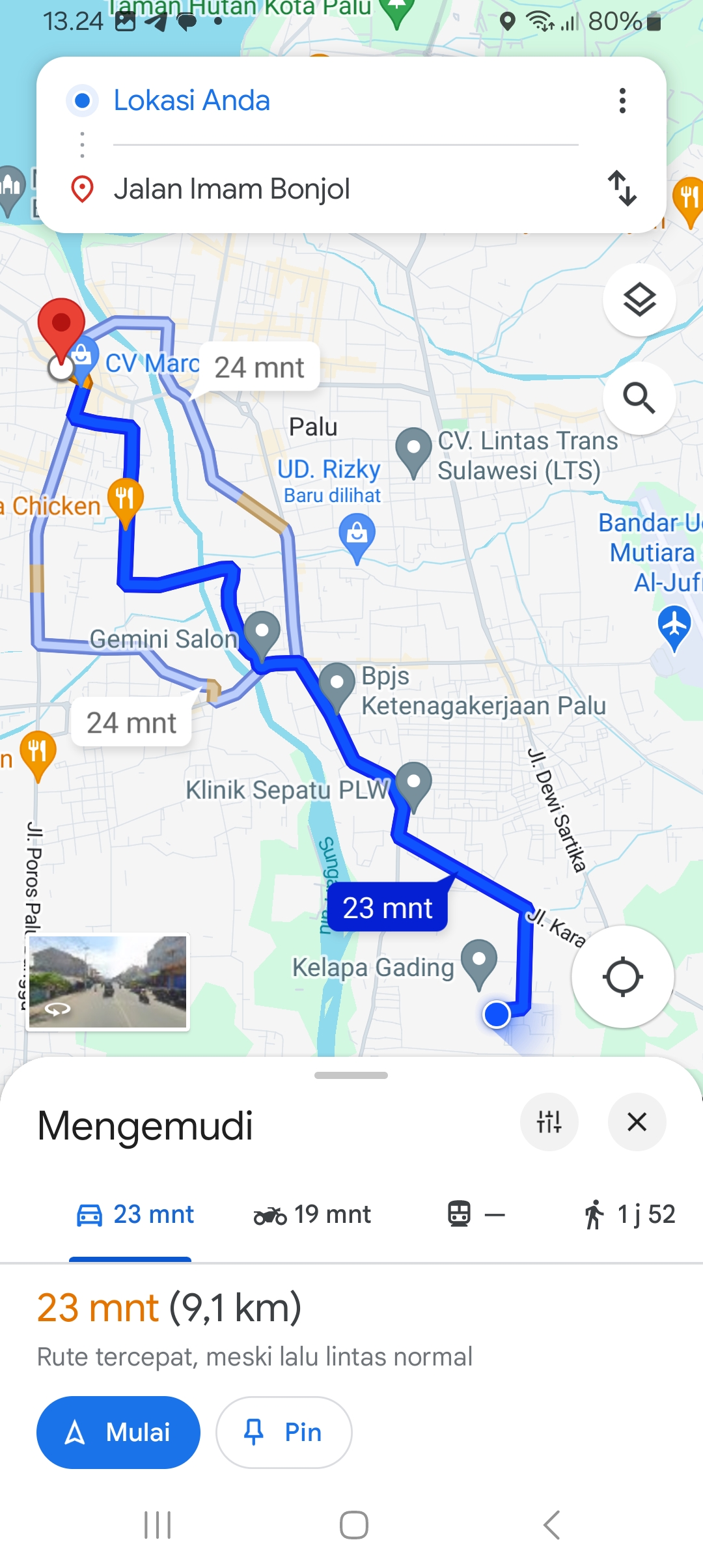The height and width of the screenshot is (1568, 703).
Task: Recenter map on my location
Action: 623,977
